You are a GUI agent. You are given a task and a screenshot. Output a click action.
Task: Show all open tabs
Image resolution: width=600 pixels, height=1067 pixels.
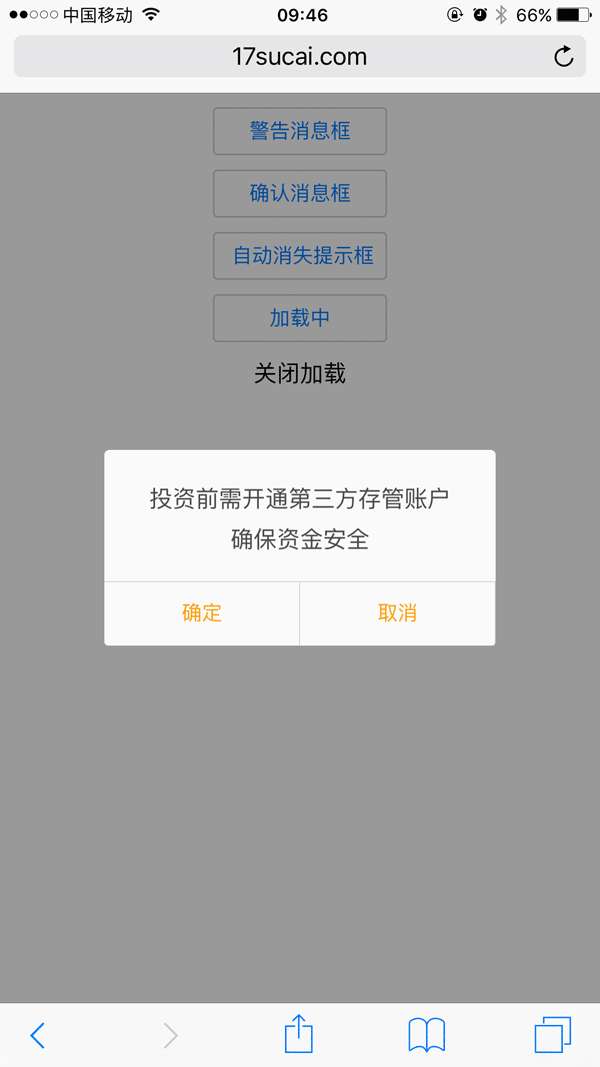(x=552, y=1035)
